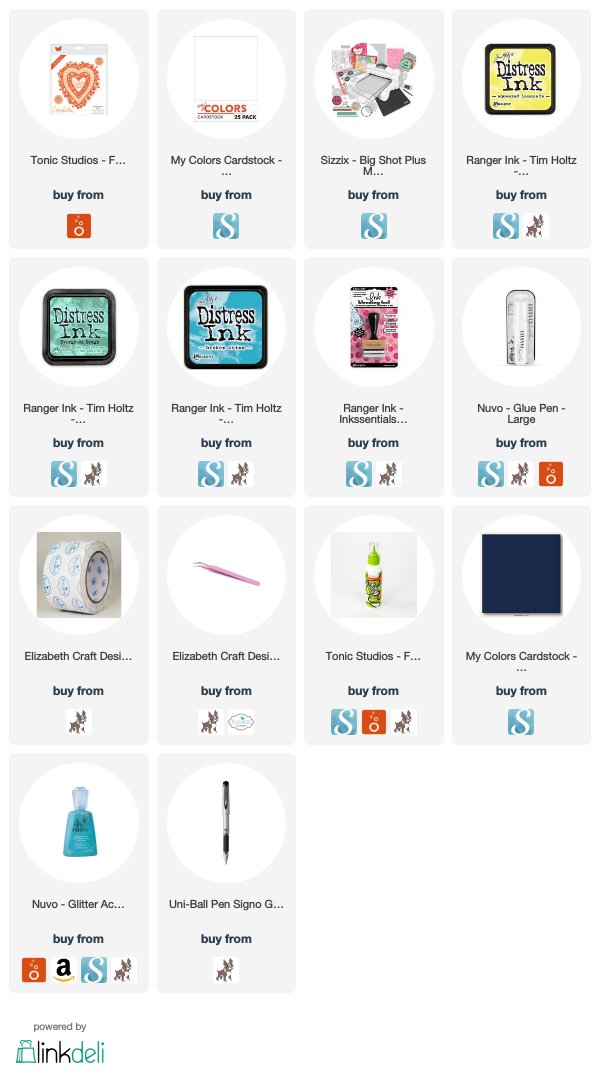600x1073 pixels.
Task: Buy Nuvo Glitter Accents from Amazon
Action: [64, 970]
